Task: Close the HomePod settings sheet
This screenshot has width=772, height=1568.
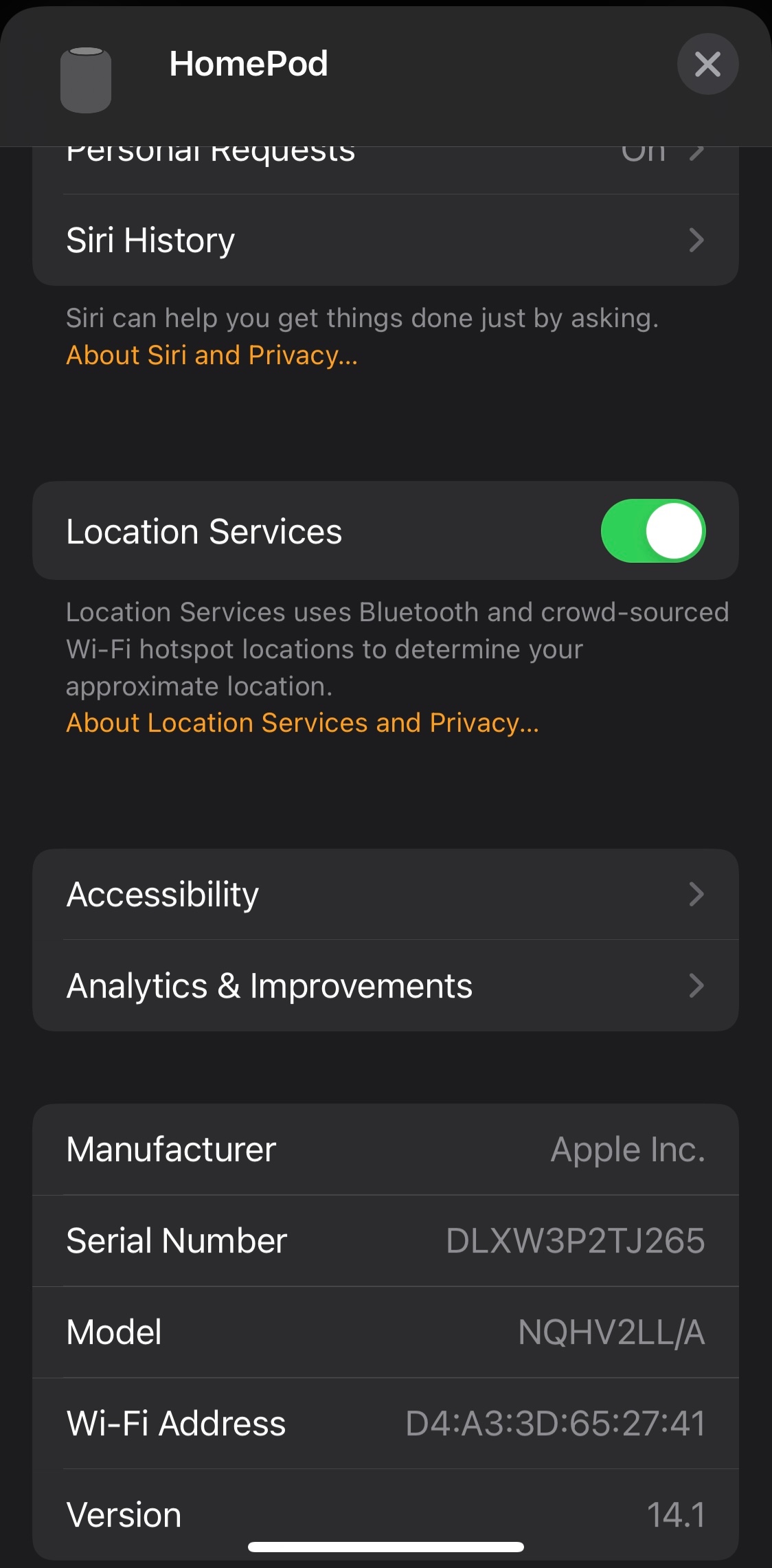Action: pyautogui.click(x=707, y=65)
